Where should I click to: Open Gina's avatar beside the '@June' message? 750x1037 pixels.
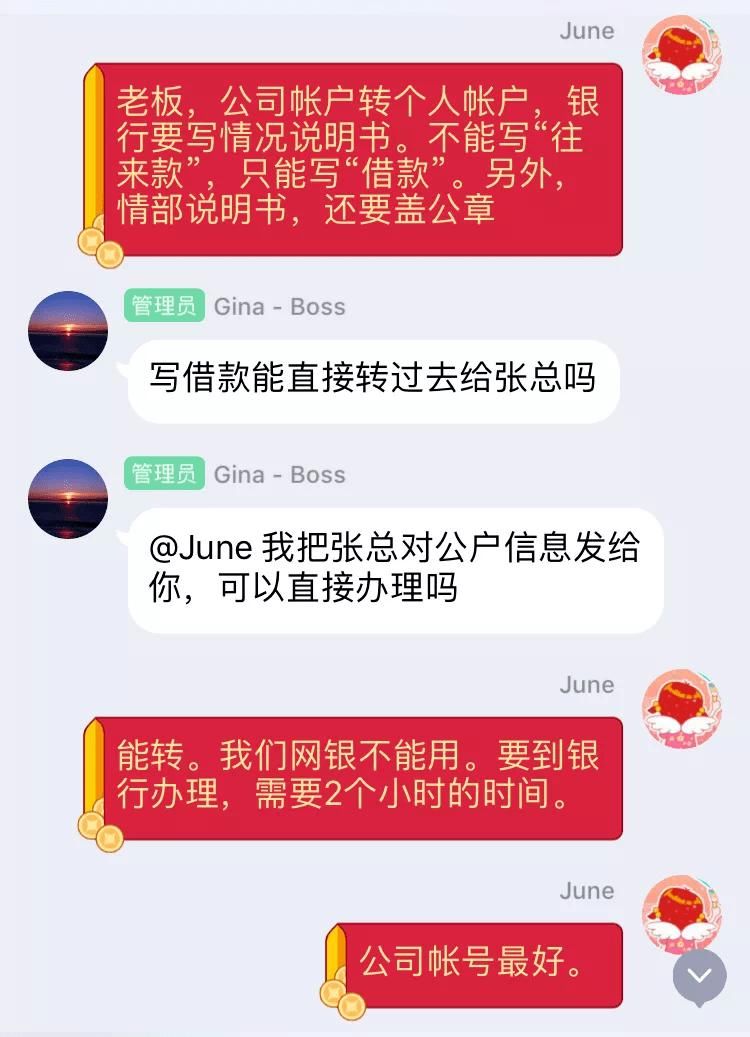click(67, 498)
